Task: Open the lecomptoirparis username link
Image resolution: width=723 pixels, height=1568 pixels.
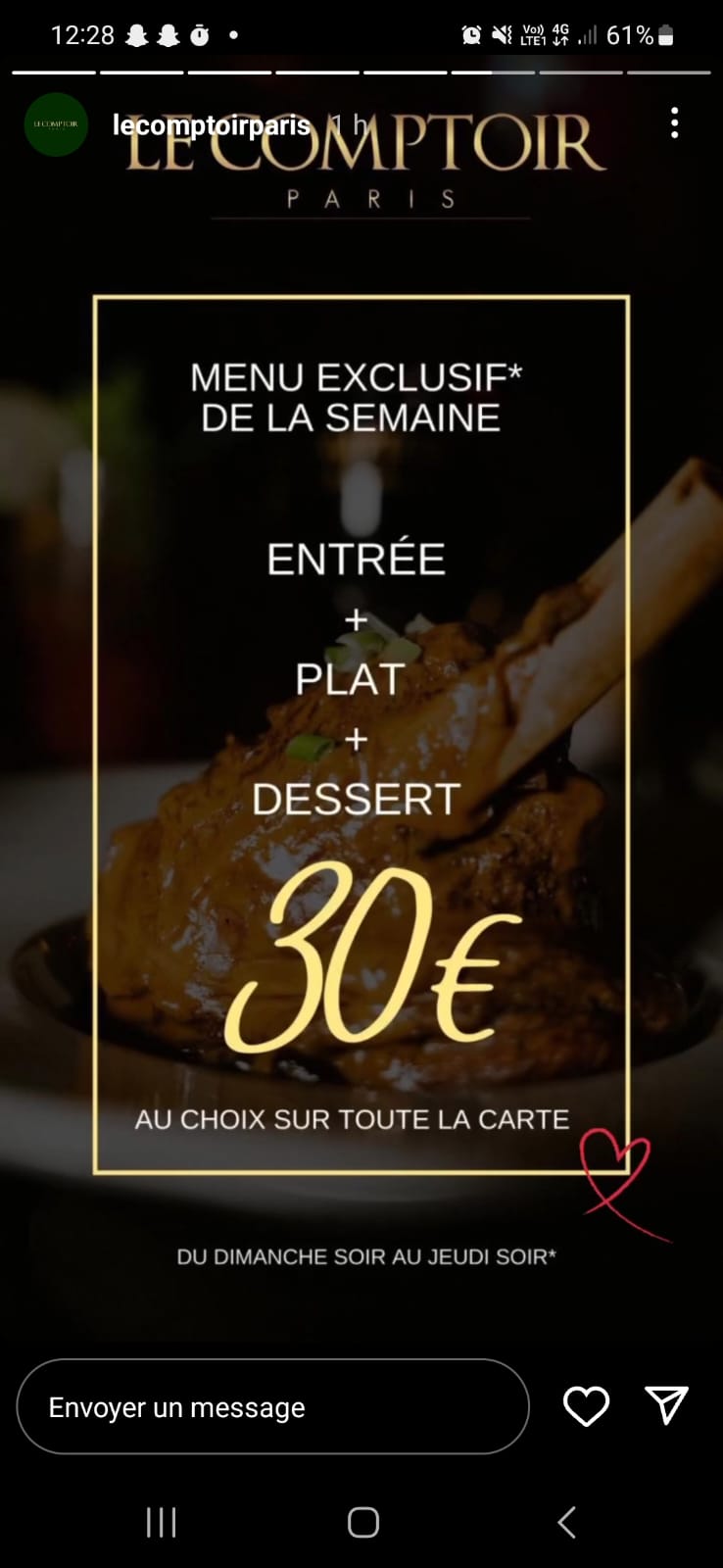Action: pyautogui.click(x=211, y=125)
